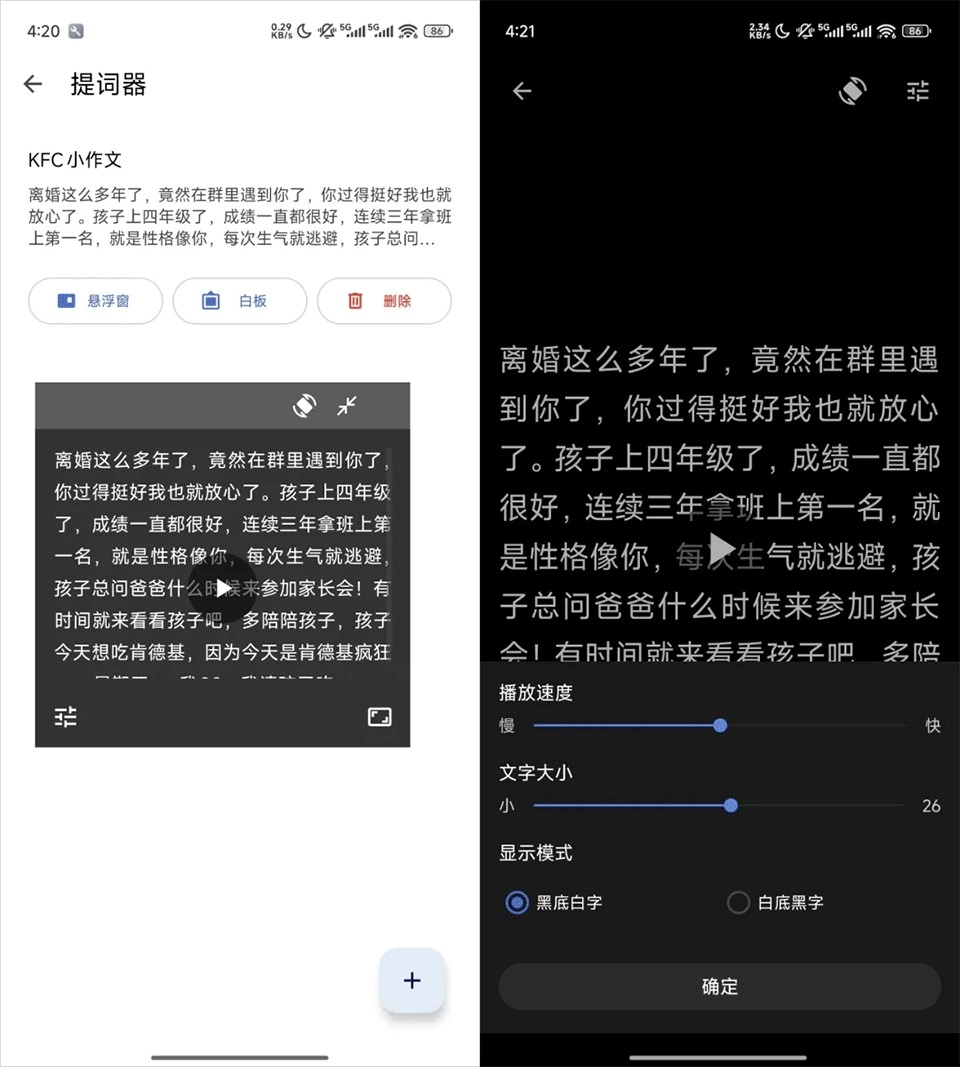Open the sliders settings inside the floating window
960x1067 pixels.
click(x=66, y=716)
